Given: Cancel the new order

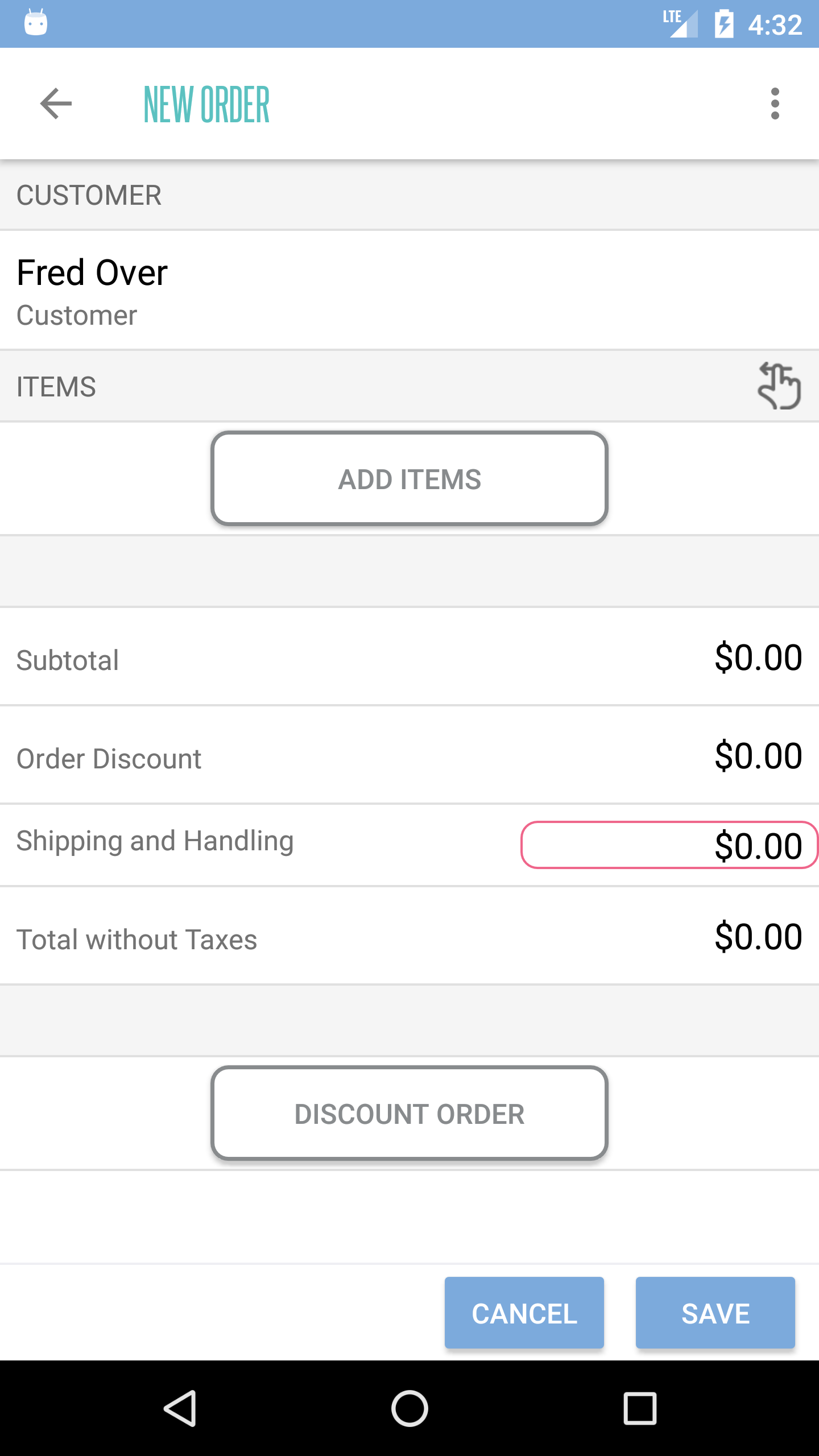Looking at the screenshot, I should tap(524, 1313).
